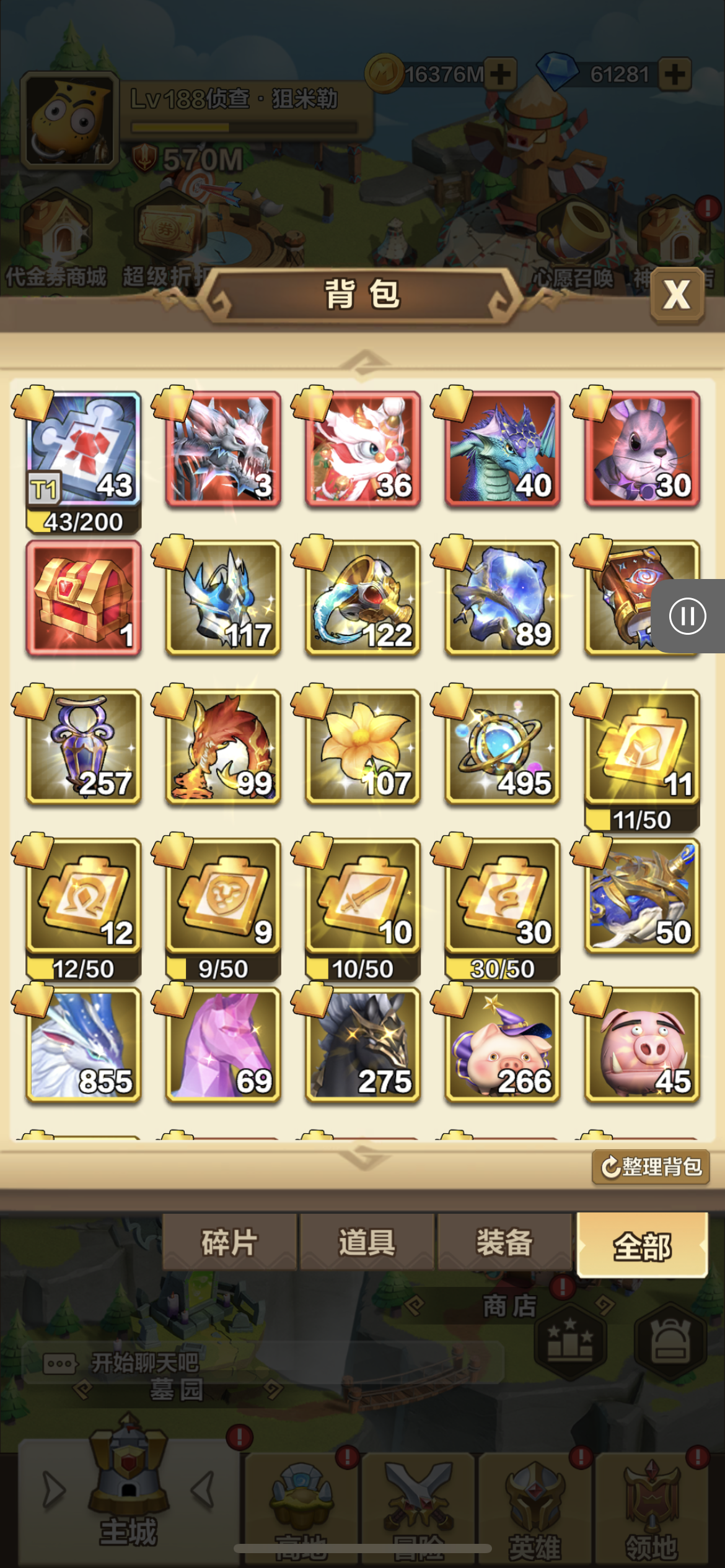Select the yellow flower item with count 107
The width and height of the screenshot is (725, 1568).
pos(363,746)
